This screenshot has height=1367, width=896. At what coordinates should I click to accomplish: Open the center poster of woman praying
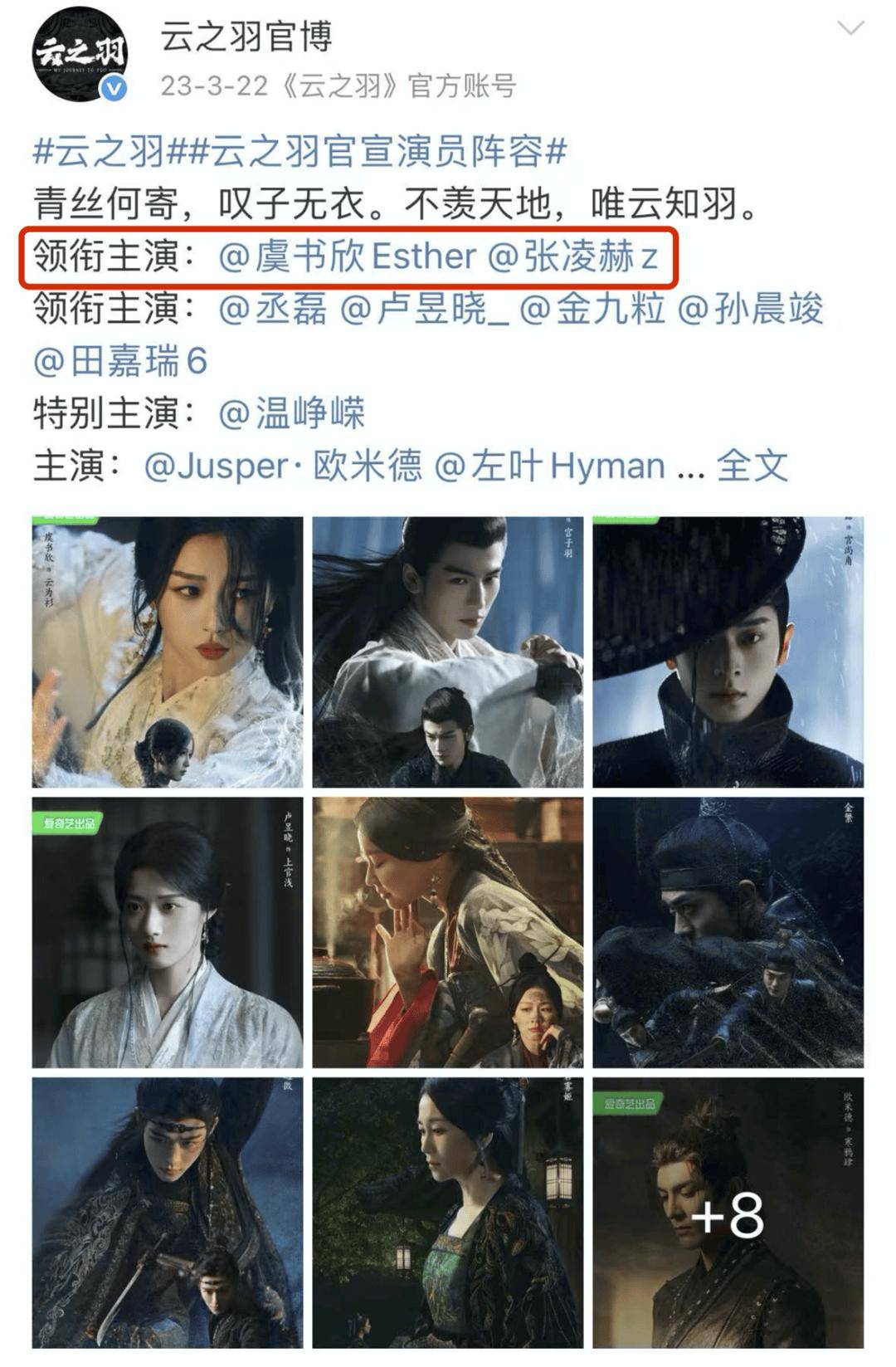(447, 932)
